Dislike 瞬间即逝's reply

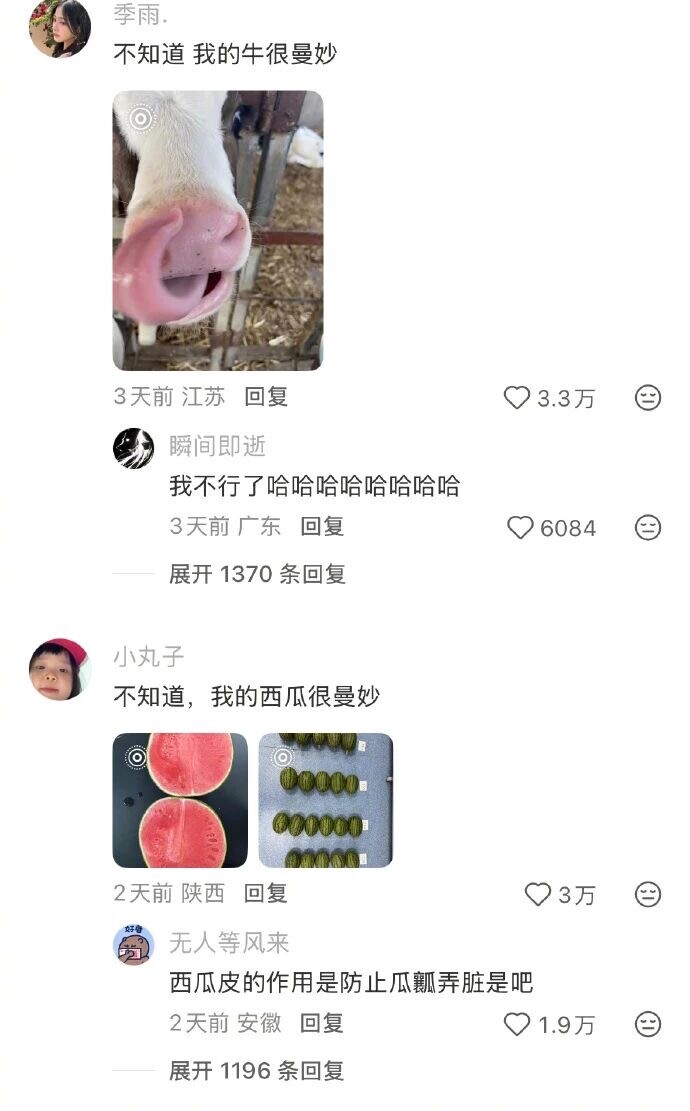click(648, 527)
